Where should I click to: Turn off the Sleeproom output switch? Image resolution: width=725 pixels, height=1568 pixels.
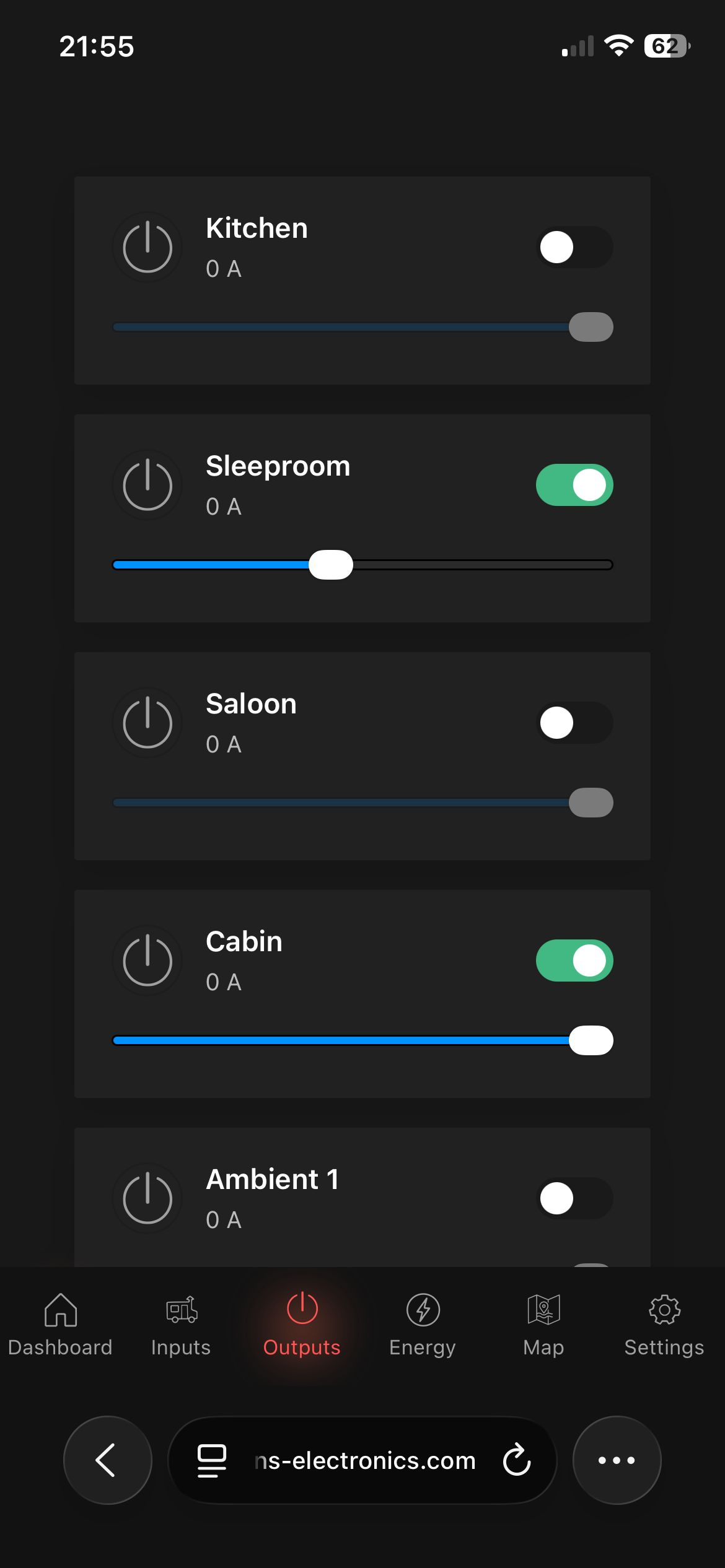(574, 485)
